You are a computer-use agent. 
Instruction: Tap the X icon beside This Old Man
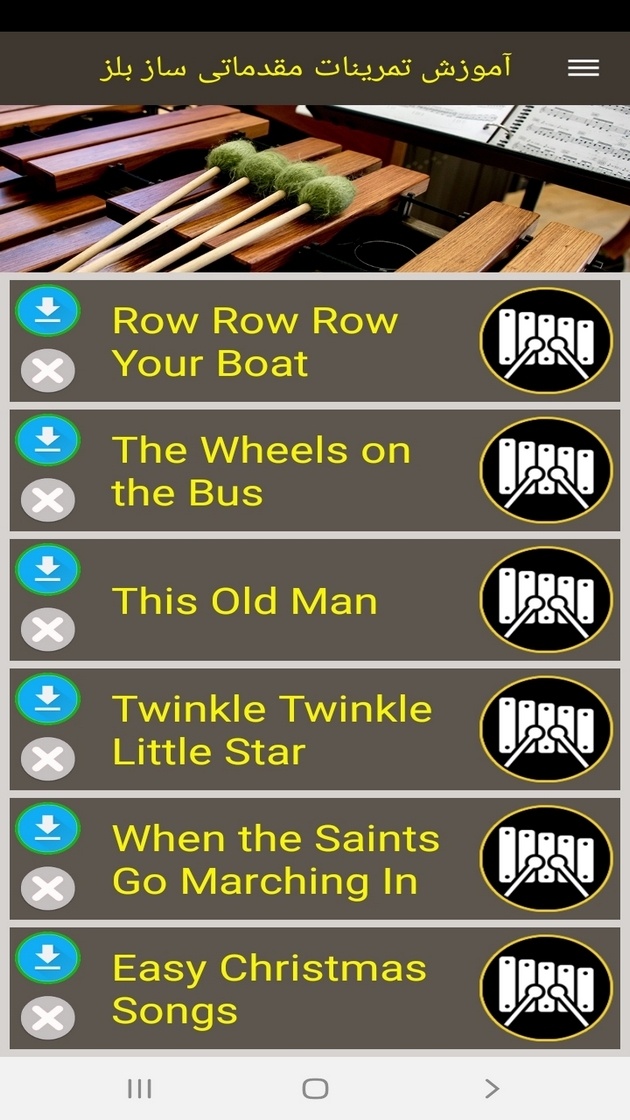point(48,629)
